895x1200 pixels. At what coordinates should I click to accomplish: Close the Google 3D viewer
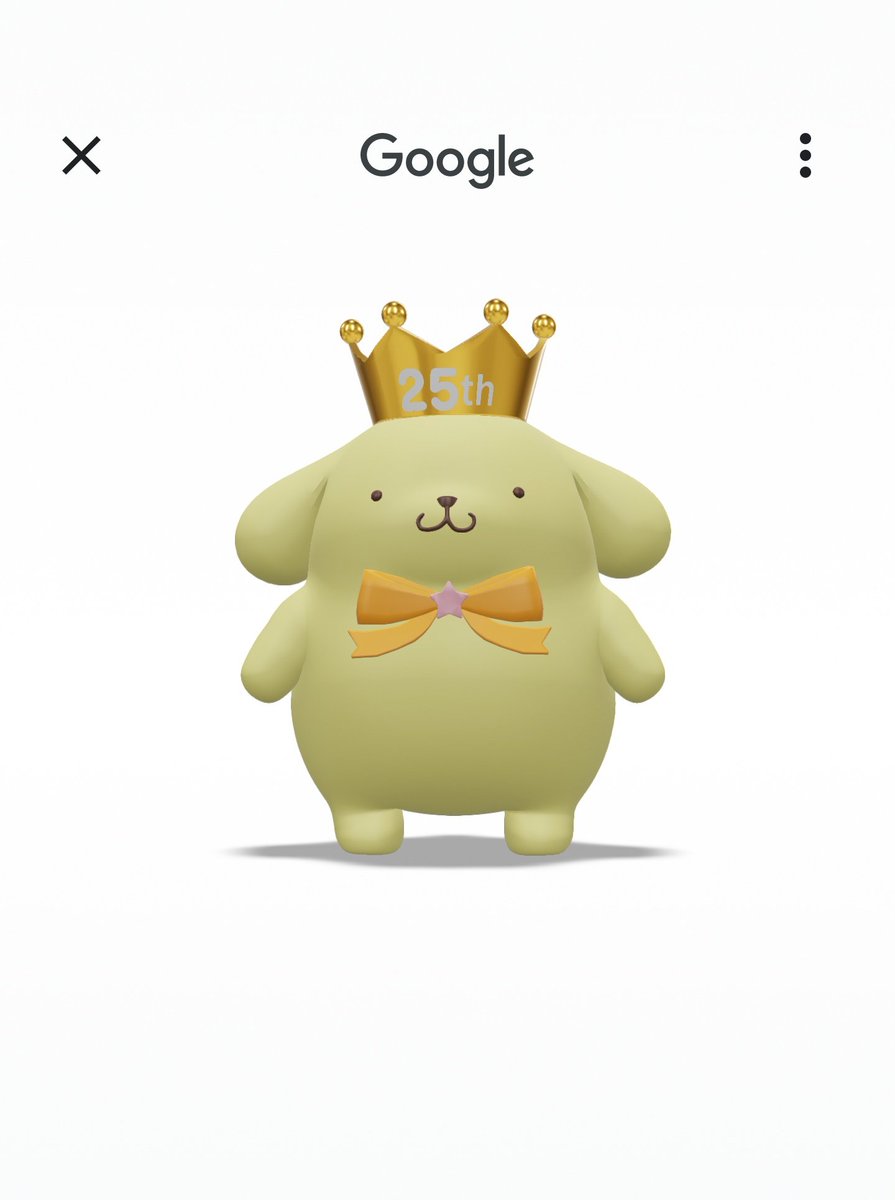(81, 156)
